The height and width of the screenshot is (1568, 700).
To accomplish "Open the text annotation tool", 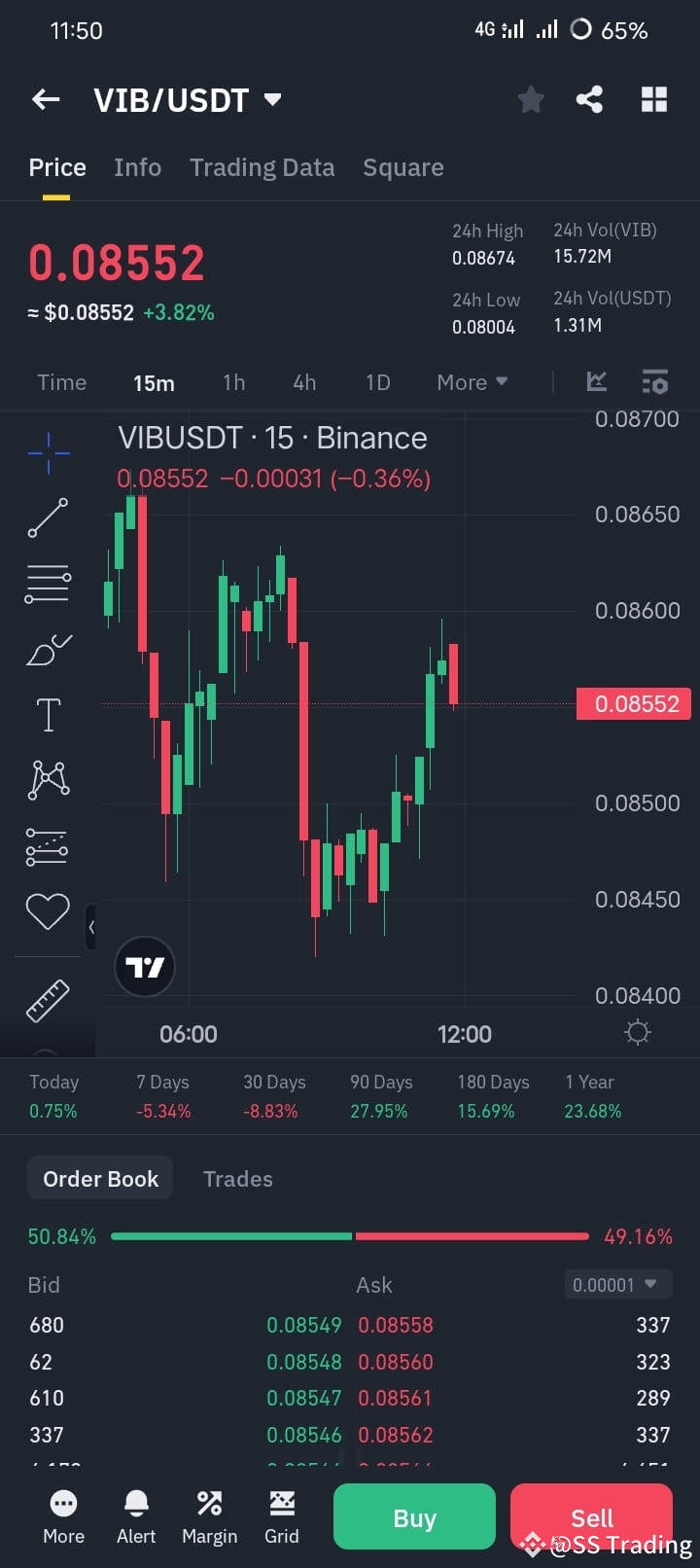I will [x=48, y=714].
